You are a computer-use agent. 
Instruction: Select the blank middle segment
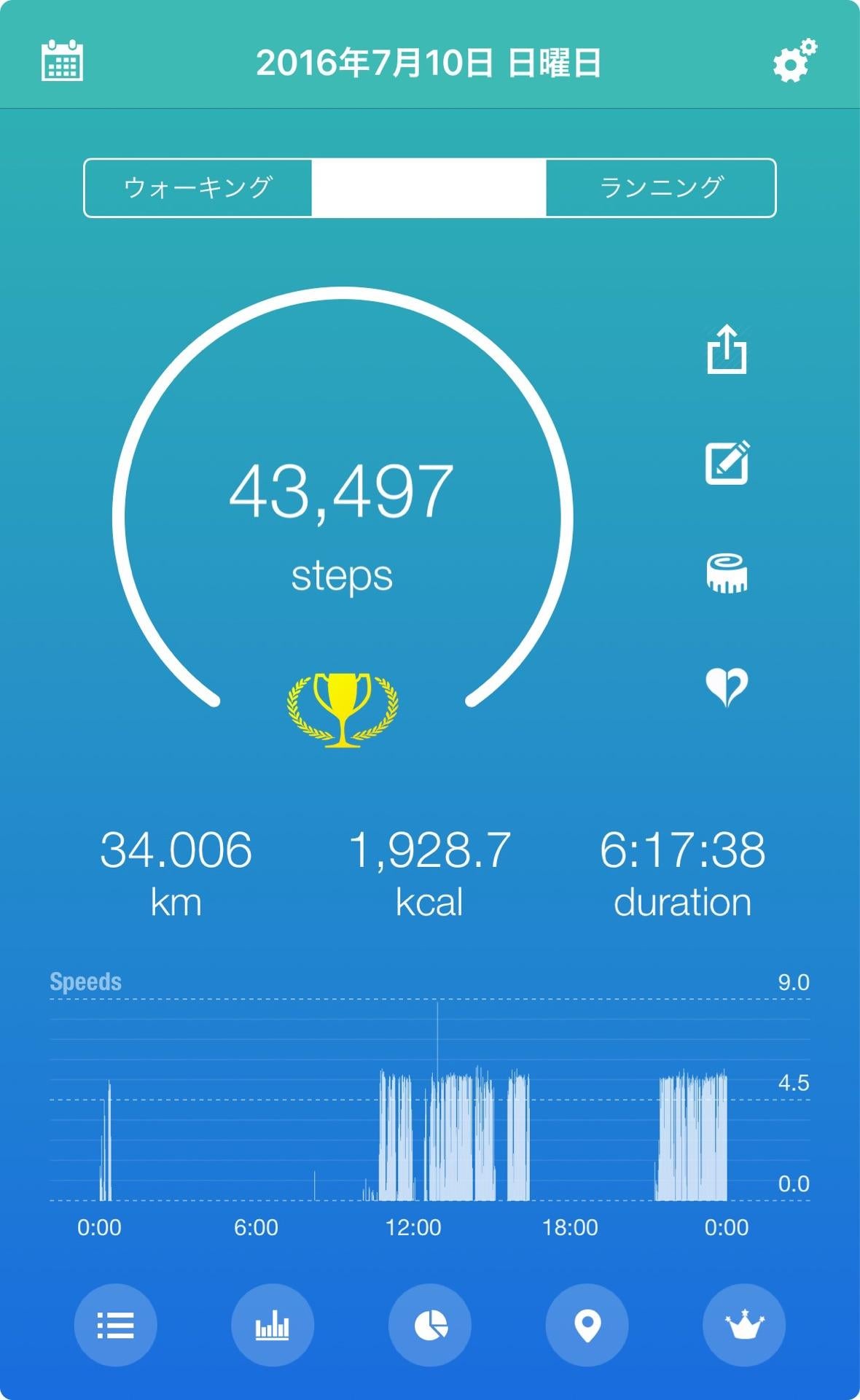(429, 188)
